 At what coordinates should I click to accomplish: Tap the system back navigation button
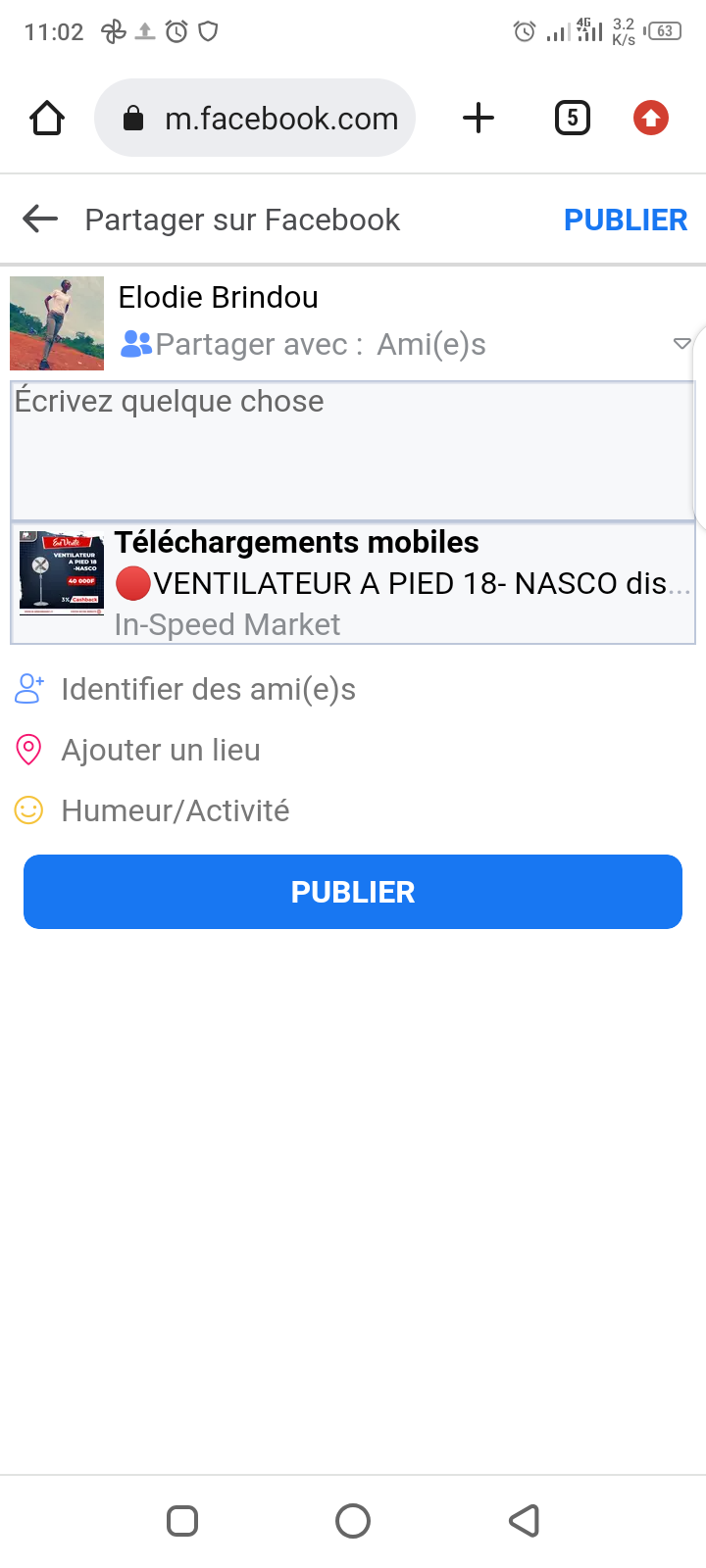tap(525, 1521)
